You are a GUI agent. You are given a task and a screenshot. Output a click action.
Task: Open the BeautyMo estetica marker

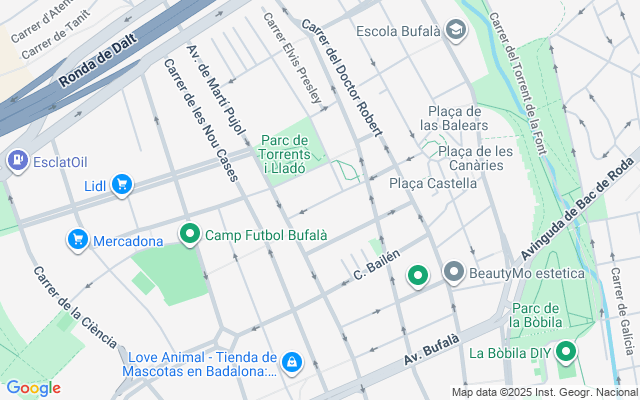(x=454, y=272)
